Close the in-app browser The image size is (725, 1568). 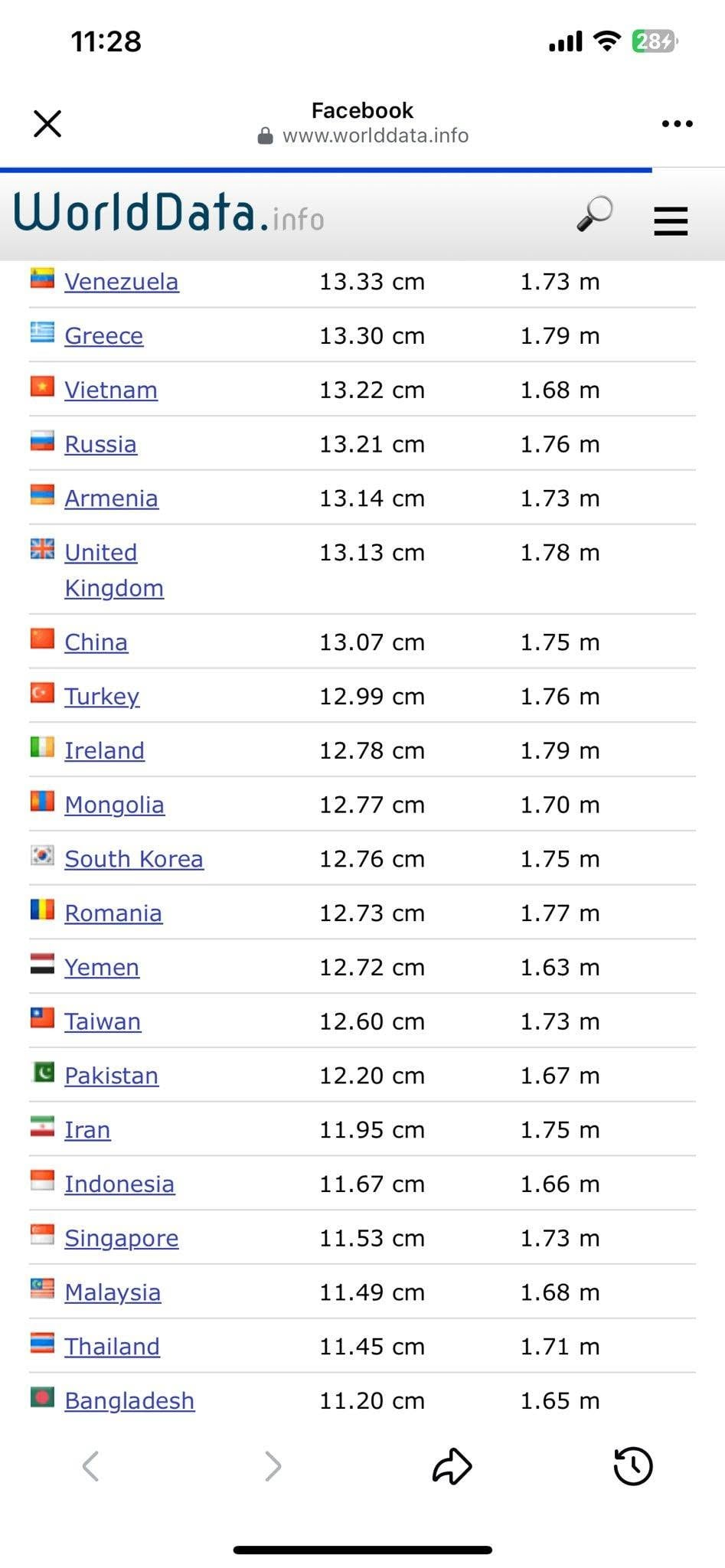(47, 123)
